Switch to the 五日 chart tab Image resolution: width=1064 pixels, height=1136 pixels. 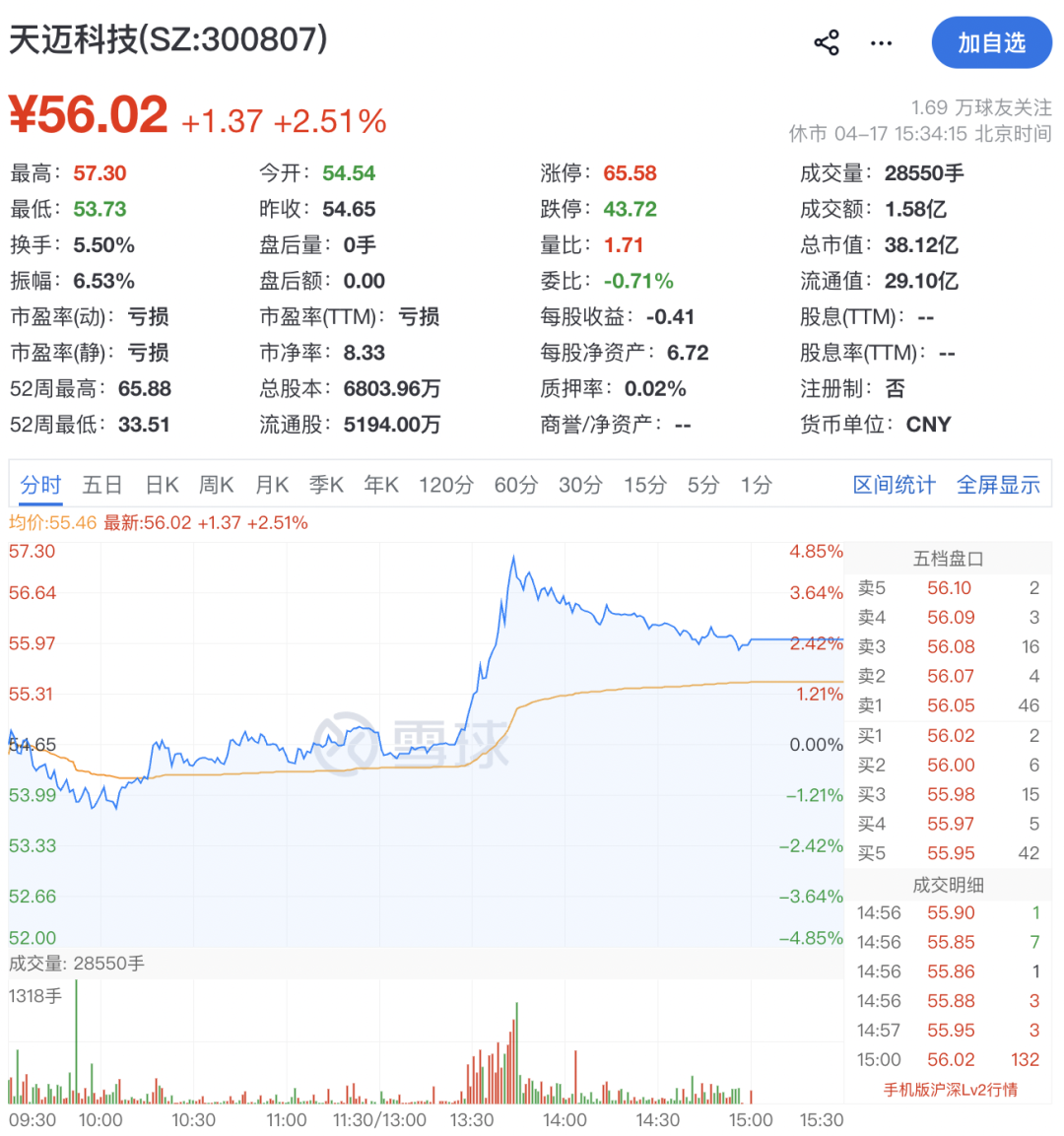(x=102, y=485)
